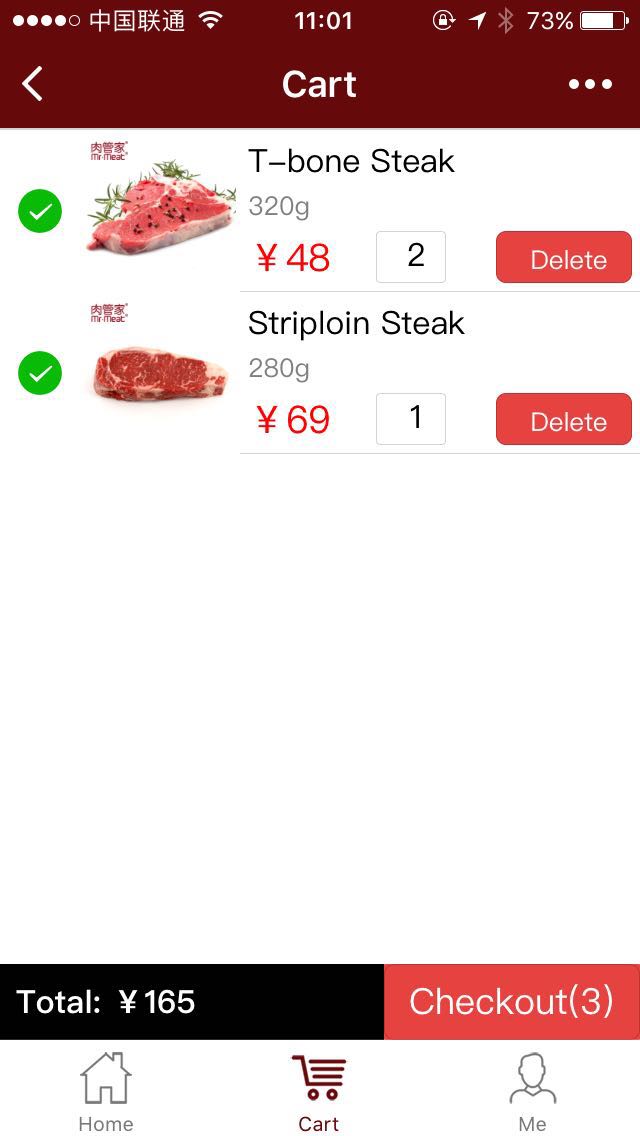
Task: Switch to the Home tab
Action: [106, 1092]
